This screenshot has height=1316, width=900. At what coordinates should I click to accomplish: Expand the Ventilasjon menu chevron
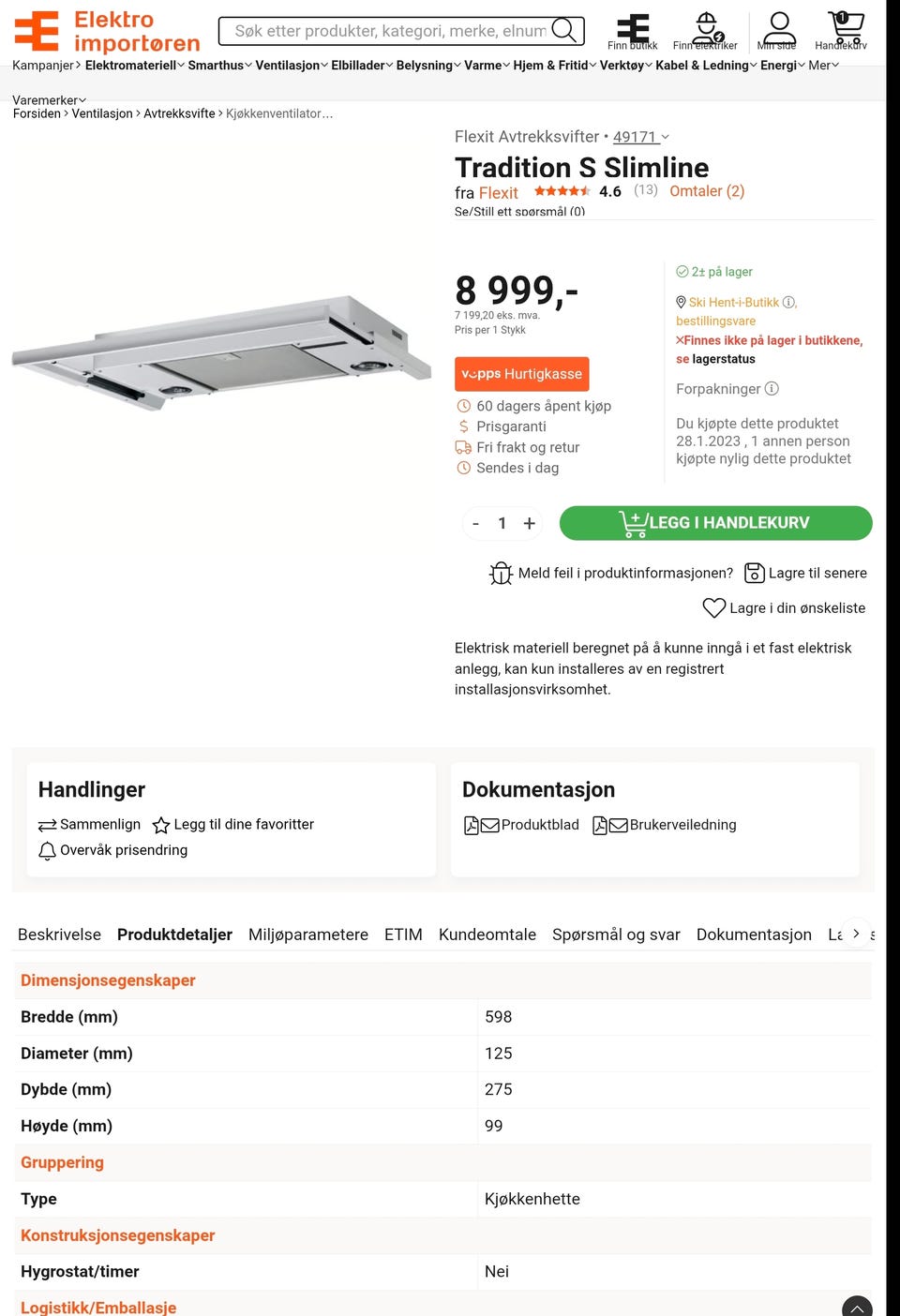pyautogui.click(x=324, y=66)
